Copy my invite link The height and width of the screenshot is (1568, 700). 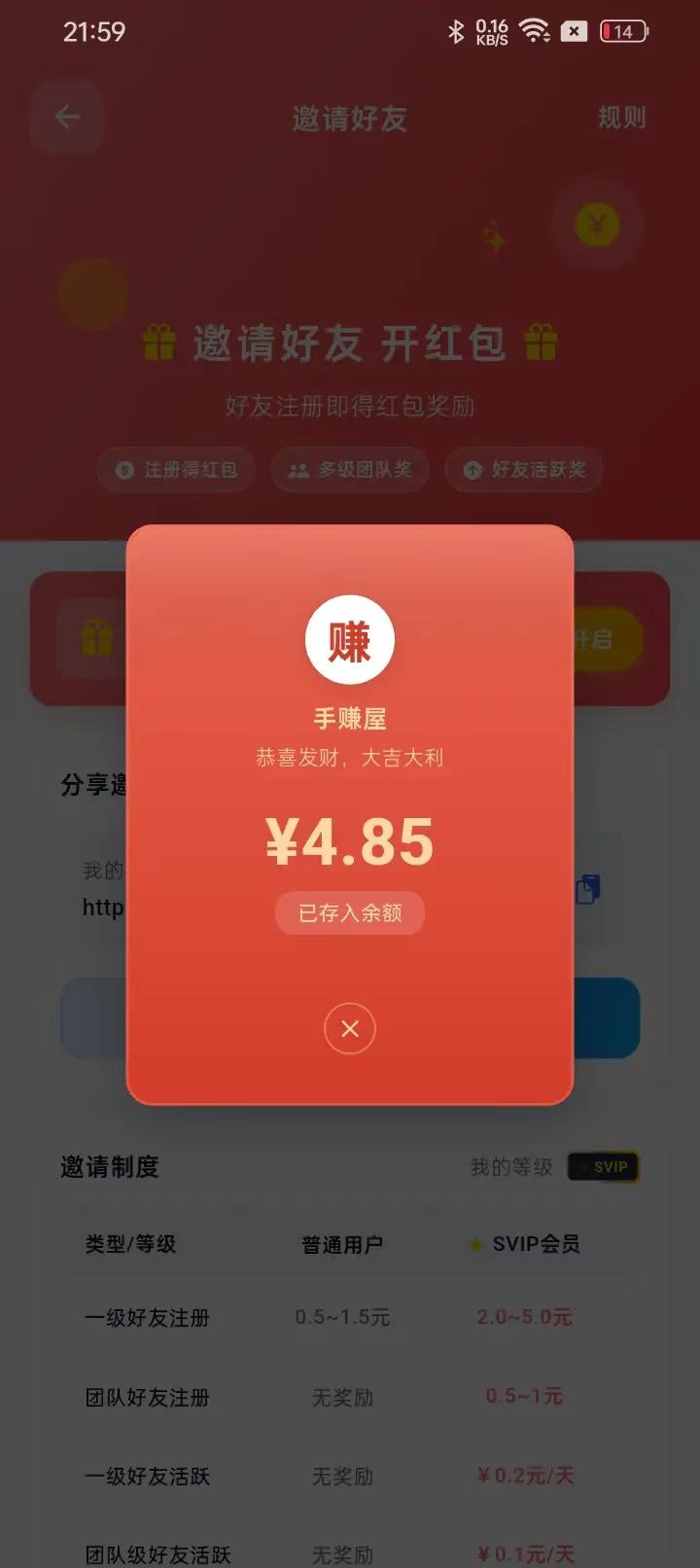(x=589, y=889)
